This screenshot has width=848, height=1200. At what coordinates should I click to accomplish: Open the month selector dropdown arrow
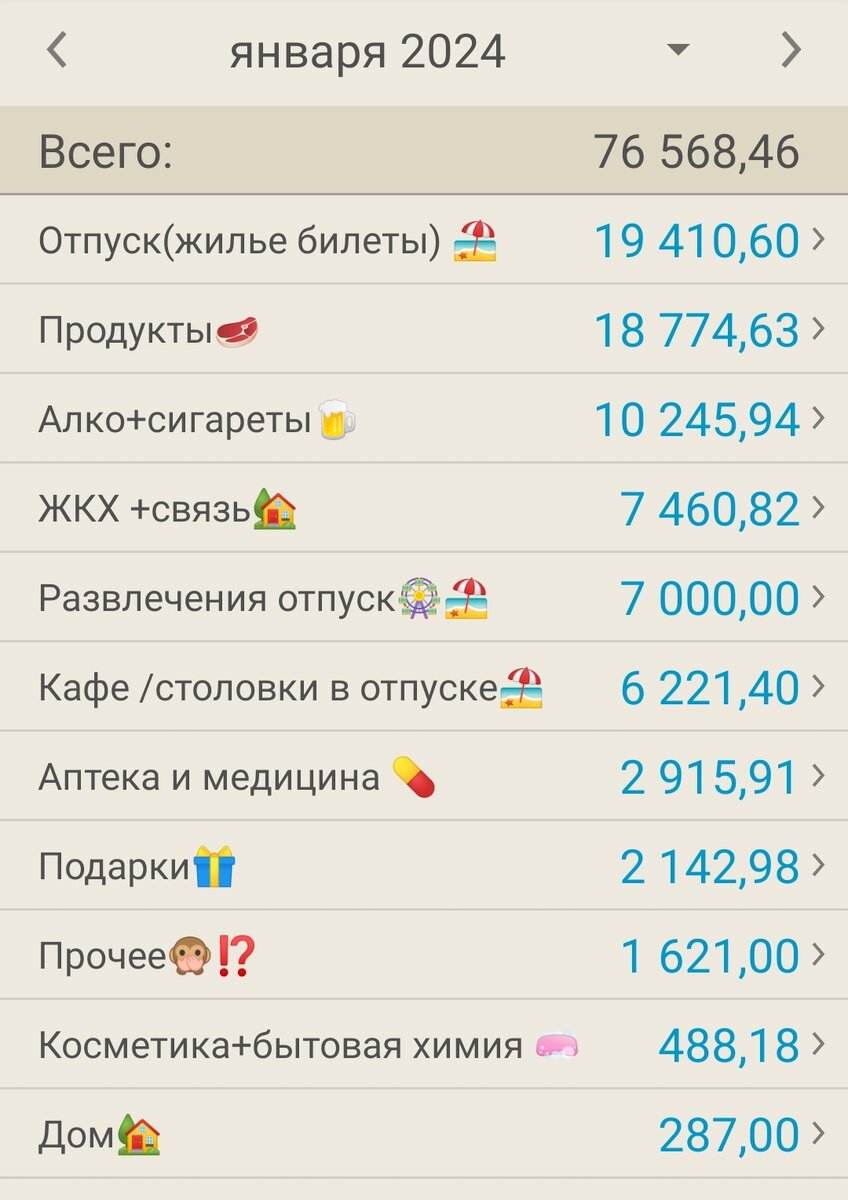[678, 50]
